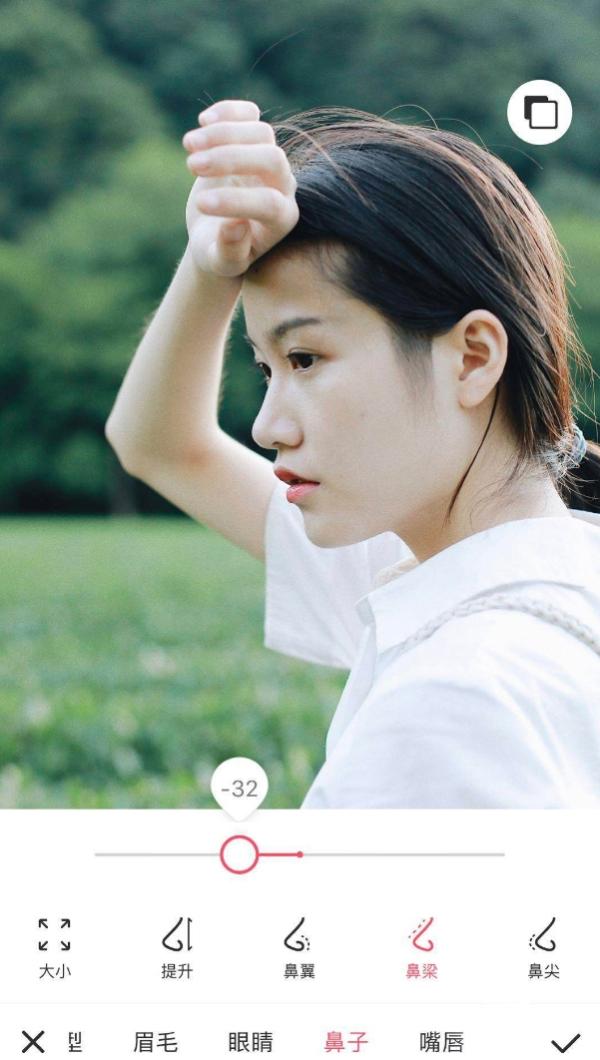Switch to the 眉毛 eyebrows tab
This screenshot has width=600, height=1060.
(x=155, y=1041)
